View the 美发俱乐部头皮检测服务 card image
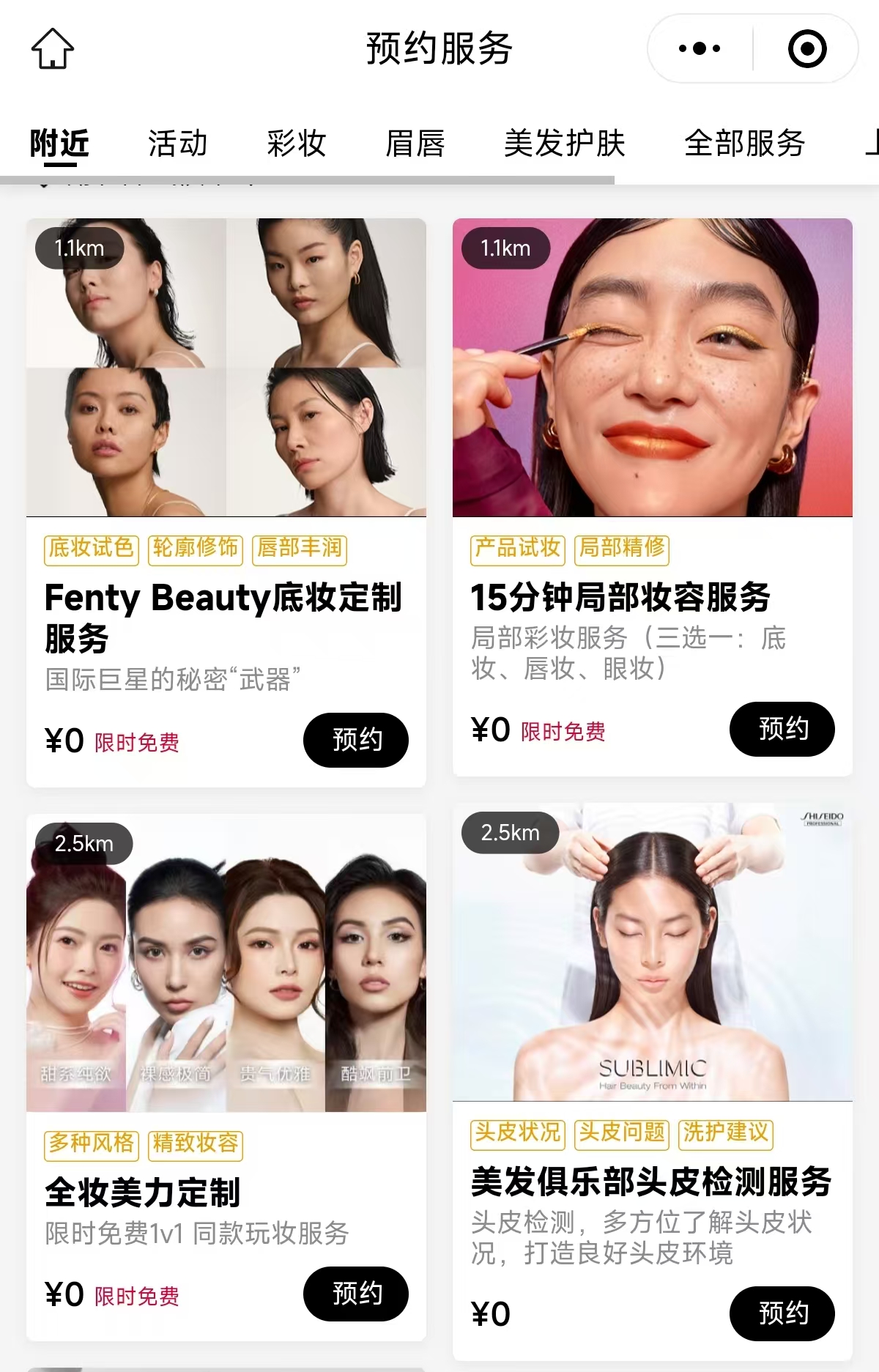Image resolution: width=879 pixels, height=1372 pixels. point(653,952)
